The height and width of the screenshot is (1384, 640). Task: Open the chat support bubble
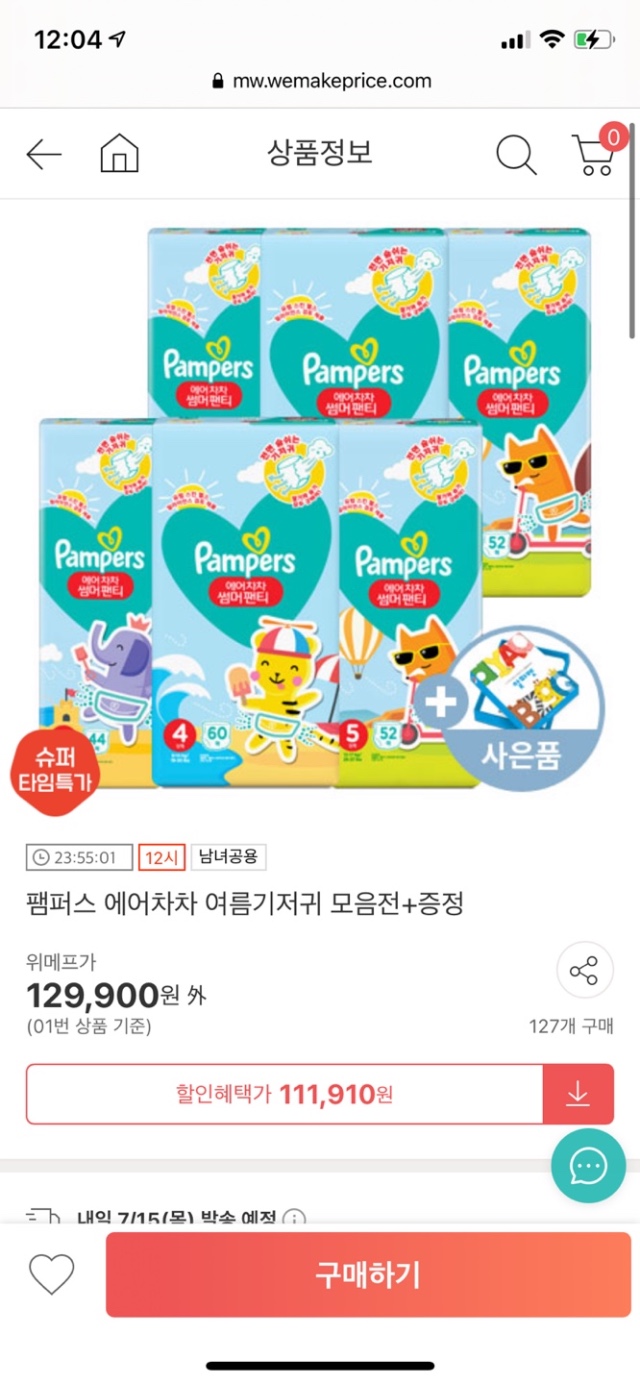(588, 1166)
